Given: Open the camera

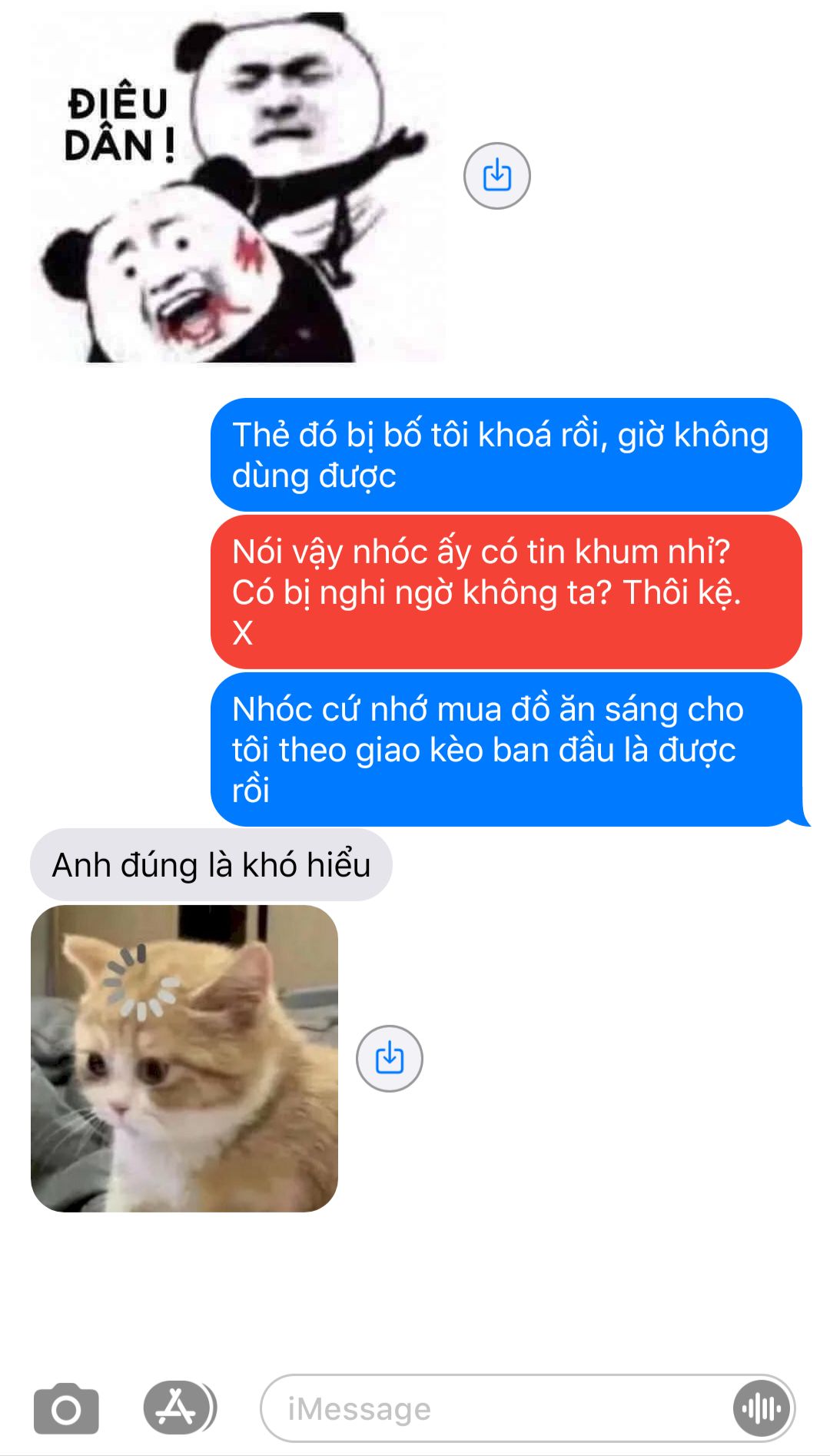Looking at the screenshot, I should (66, 1409).
